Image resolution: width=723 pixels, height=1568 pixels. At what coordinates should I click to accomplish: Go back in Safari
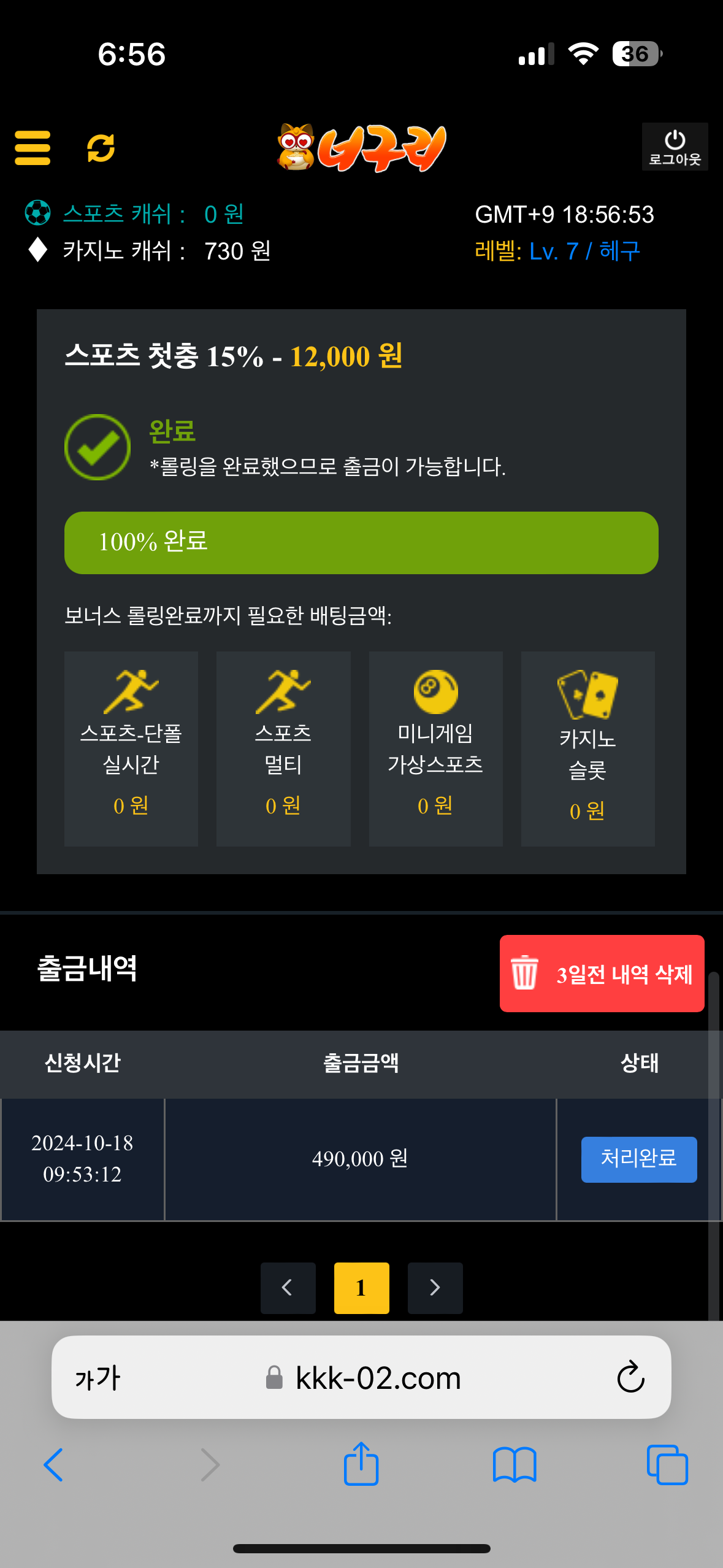click(x=53, y=1464)
